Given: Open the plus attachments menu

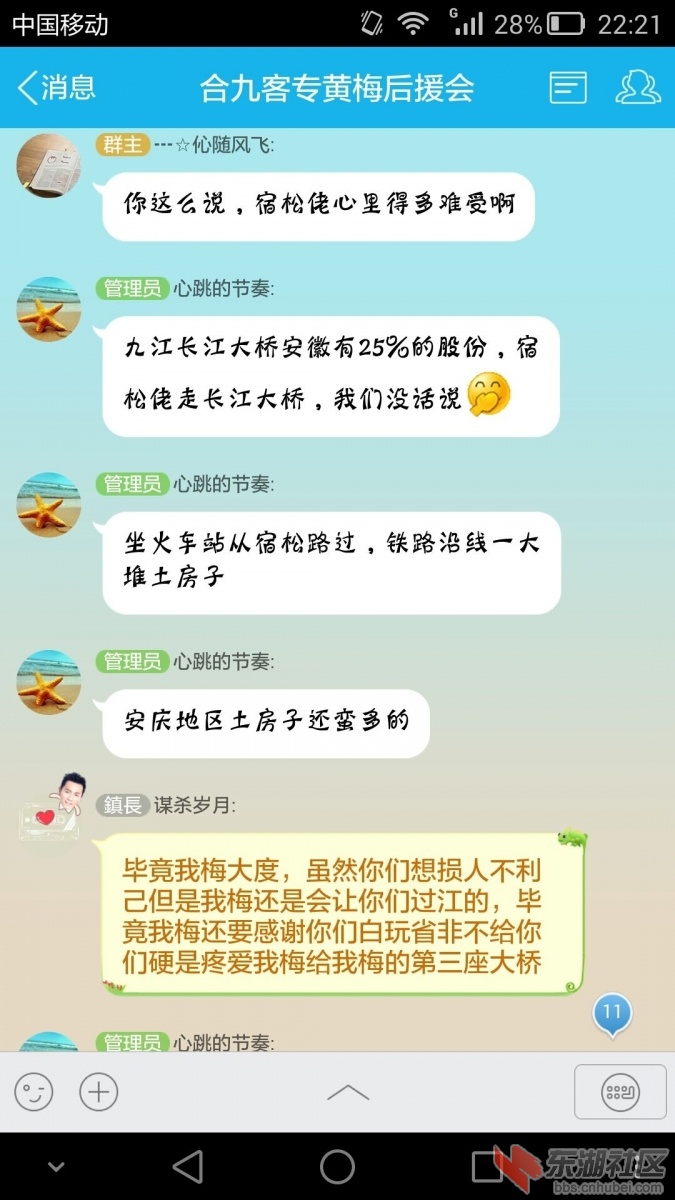Looking at the screenshot, I should click(x=98, y=1092).
